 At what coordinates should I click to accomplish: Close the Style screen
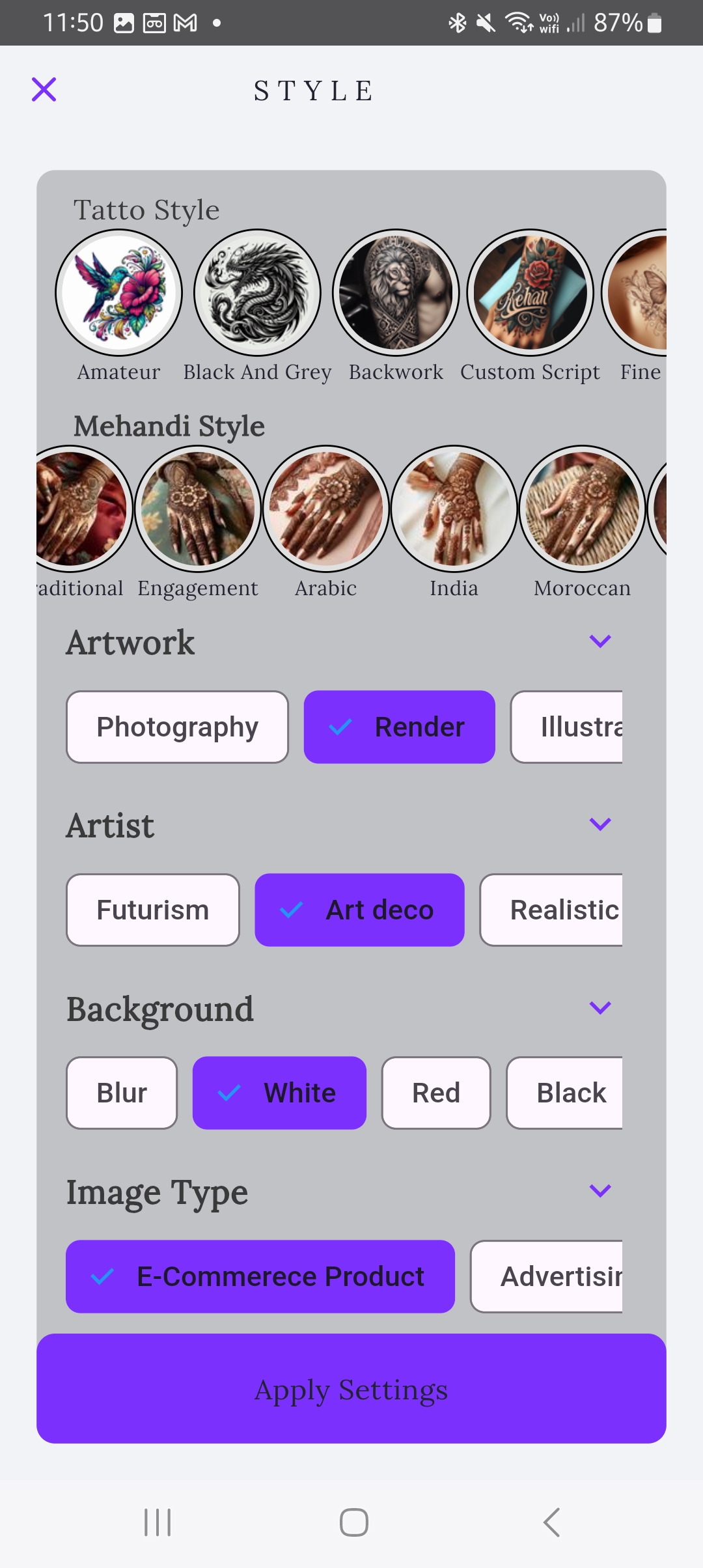44,89
